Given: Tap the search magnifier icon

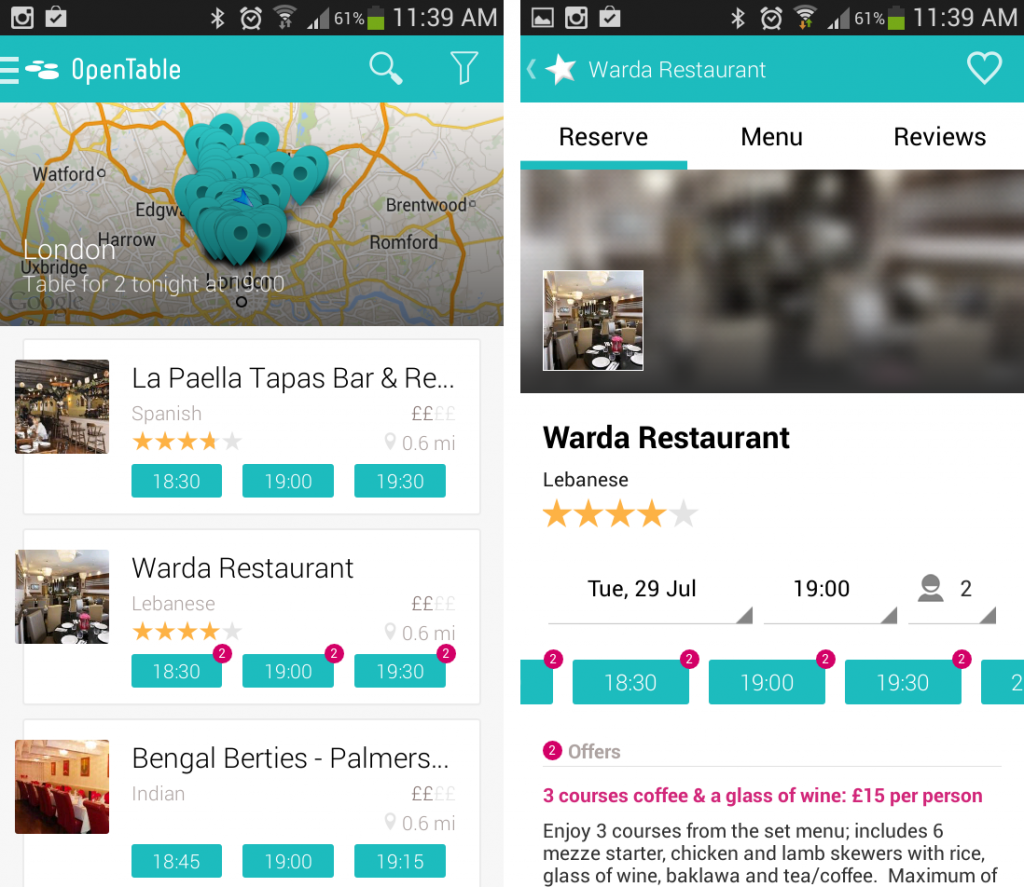Looking at the screenshot, I should (x=386, y=69).
